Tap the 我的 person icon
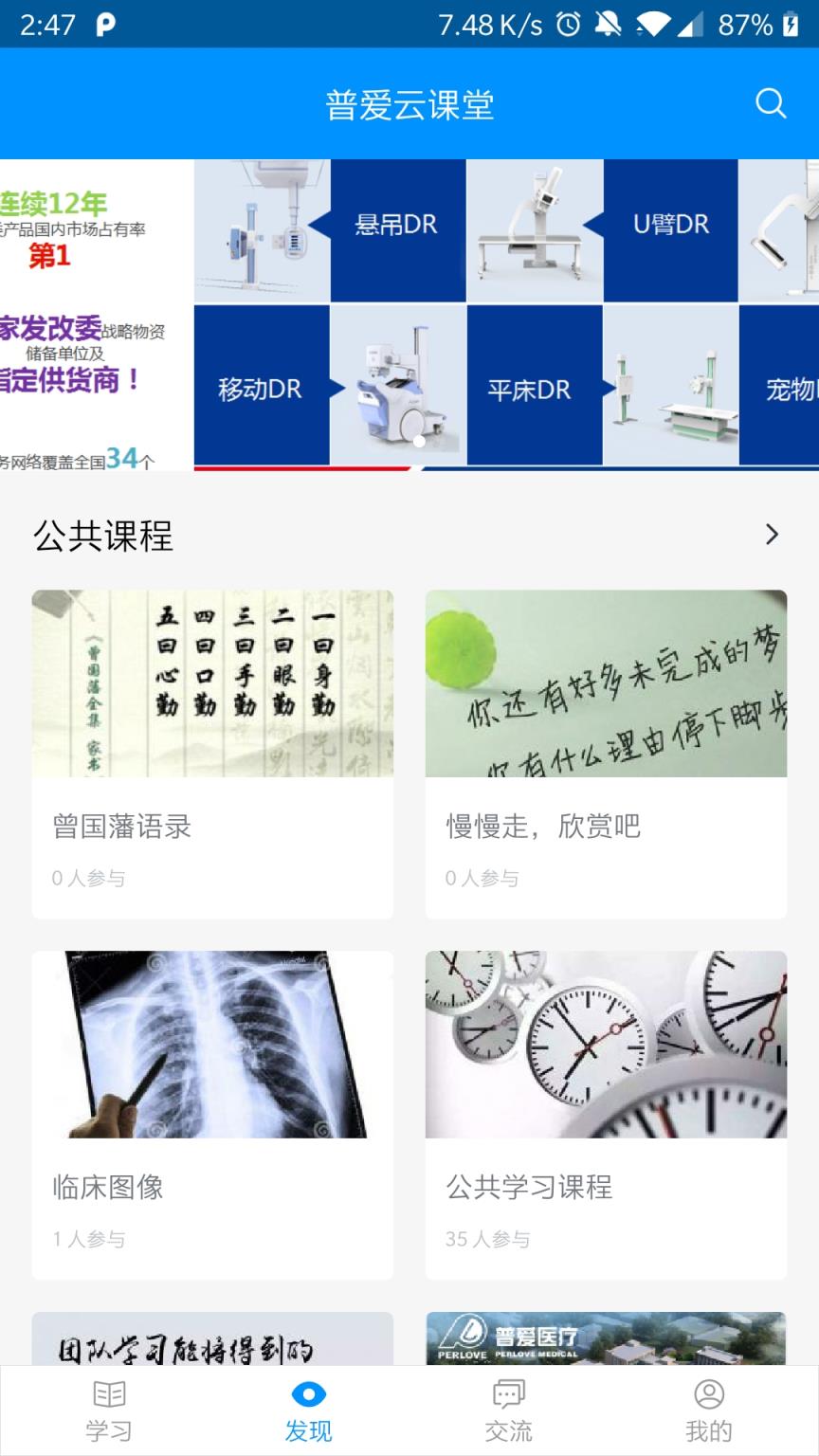Image resolution: width=819 pixels, height=1456 pixels. click(x=709, y=1393)
